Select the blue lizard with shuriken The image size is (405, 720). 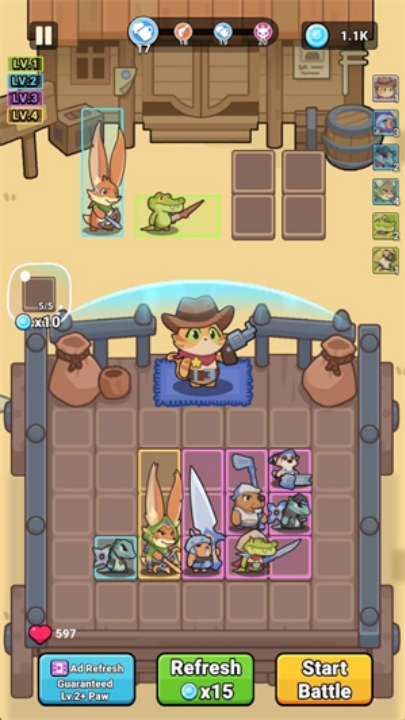(116, 557)
